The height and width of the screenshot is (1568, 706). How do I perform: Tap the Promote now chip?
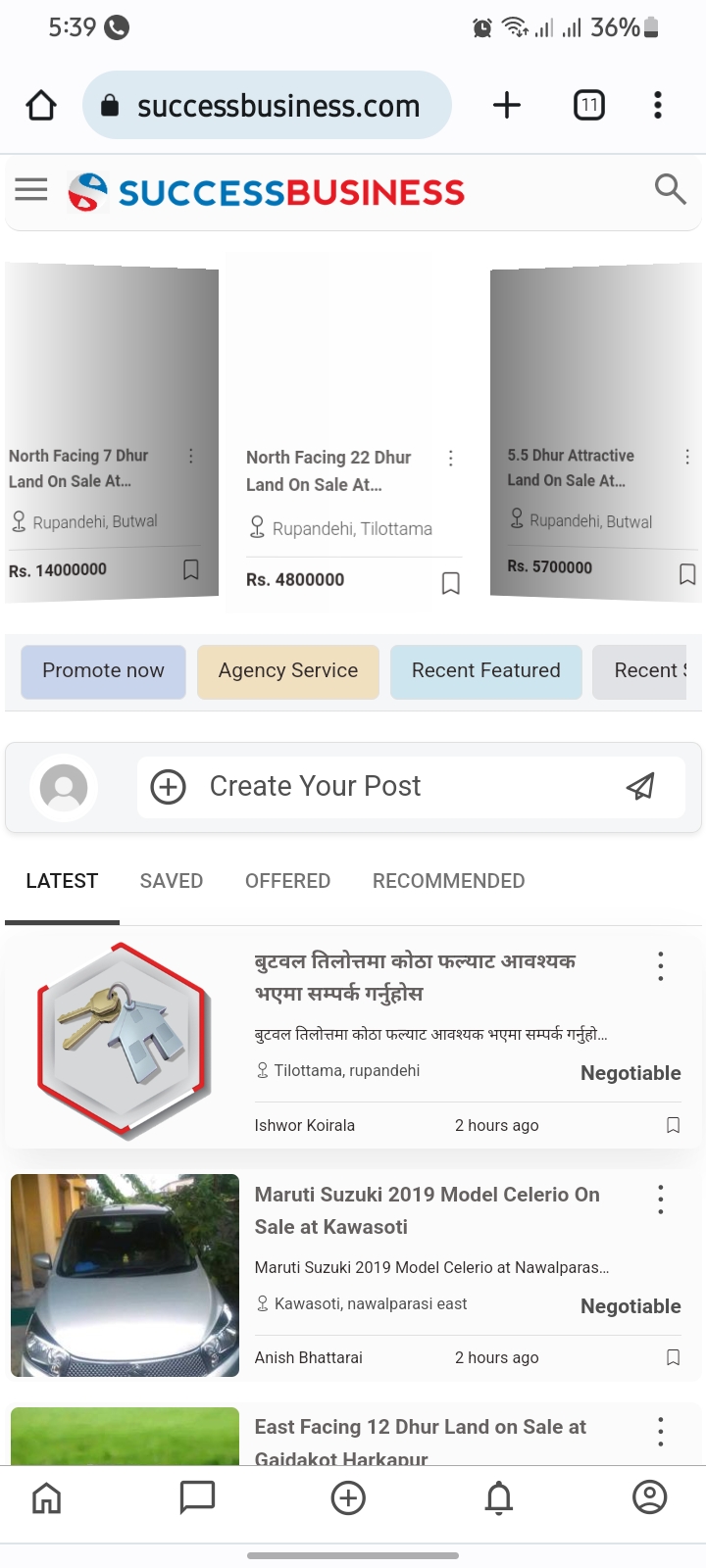pyautogui.click(x=103, y=671)
